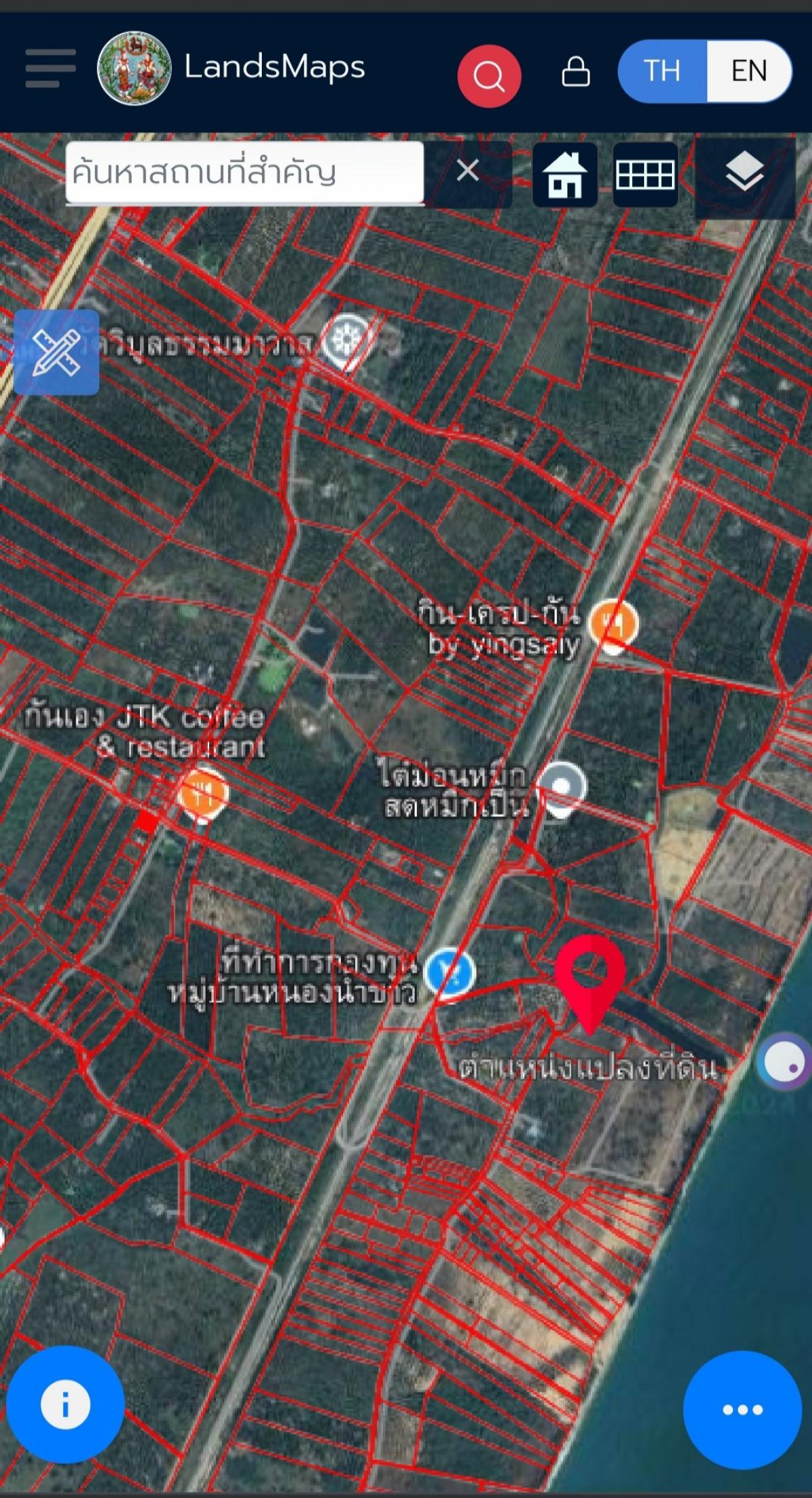Tap the red search button
The image size is (812, 1498).
click(x=489, y=76)
